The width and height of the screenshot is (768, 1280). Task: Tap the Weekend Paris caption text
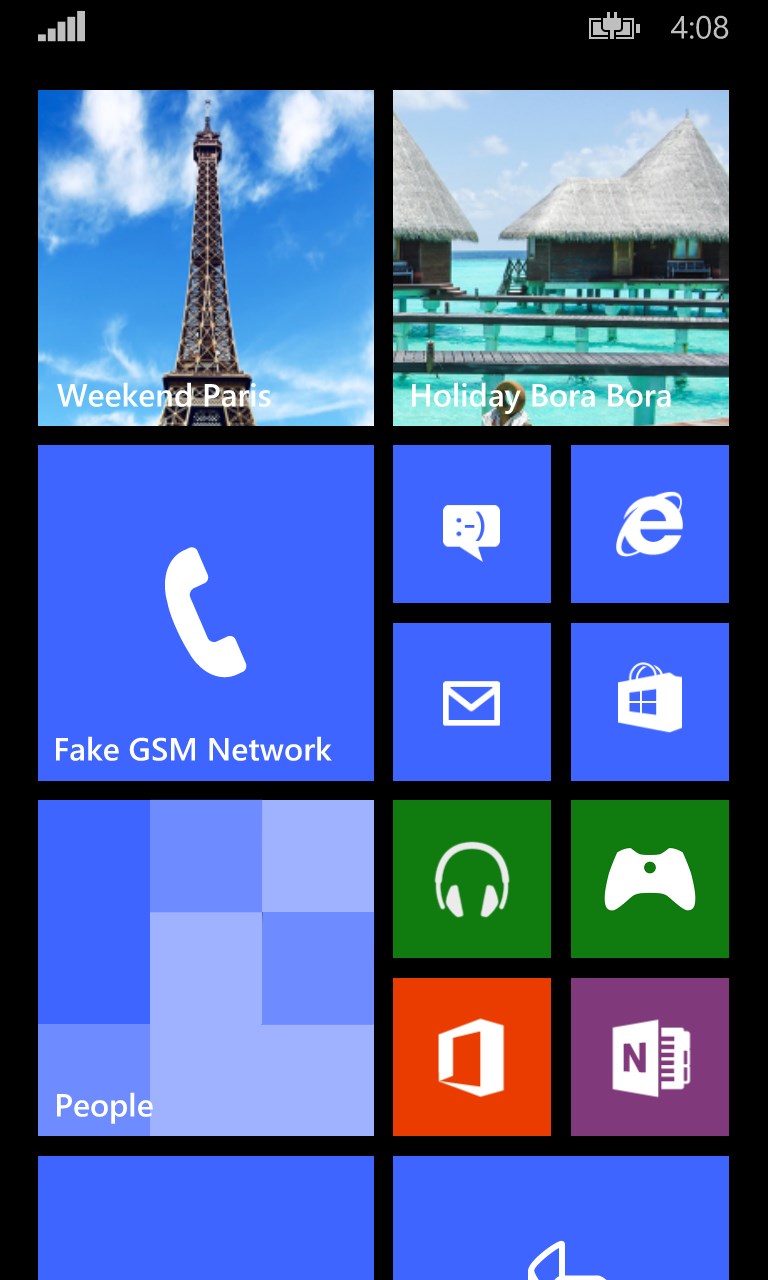pyautogui.click(x=163, y=396)
